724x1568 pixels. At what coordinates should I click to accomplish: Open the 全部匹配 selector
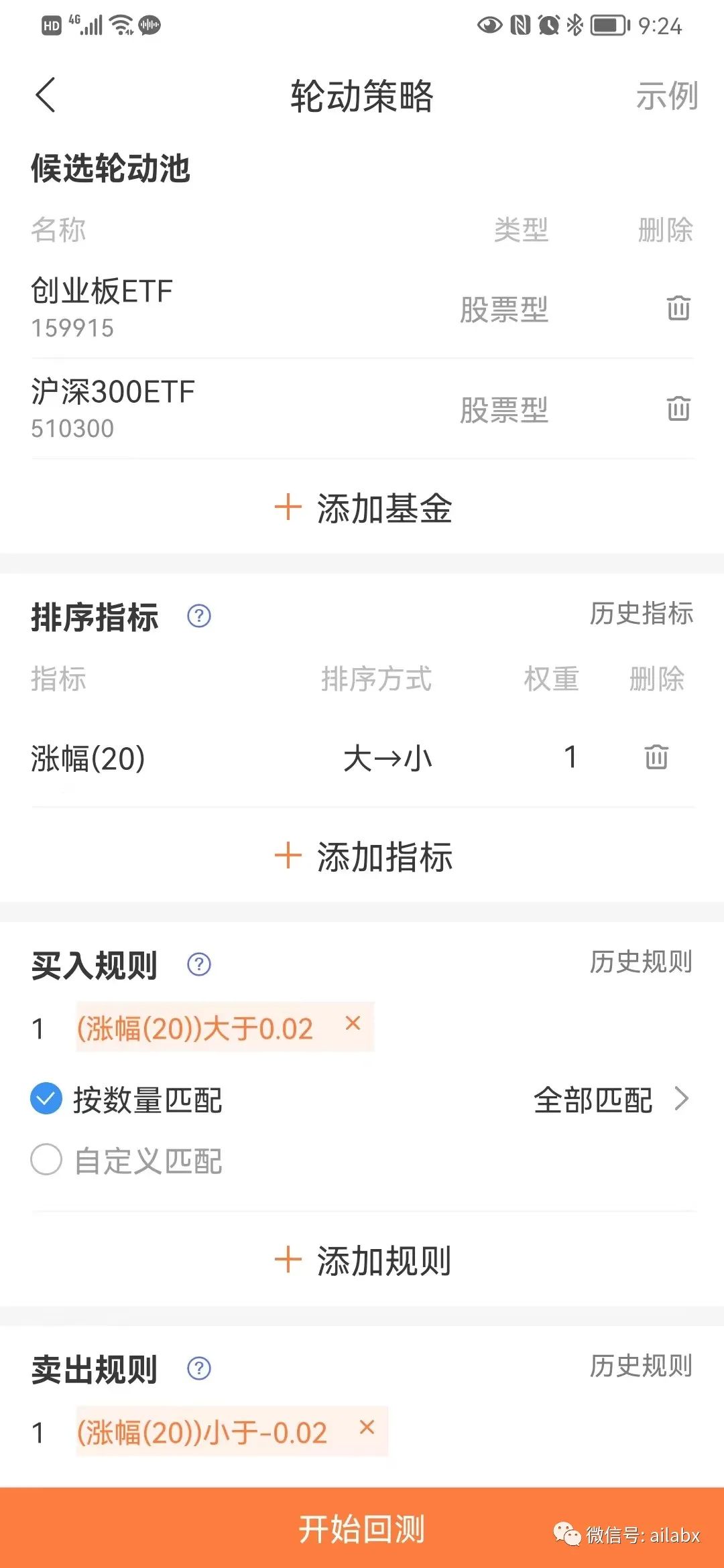pyautogui.click(x=610, y=1100)
